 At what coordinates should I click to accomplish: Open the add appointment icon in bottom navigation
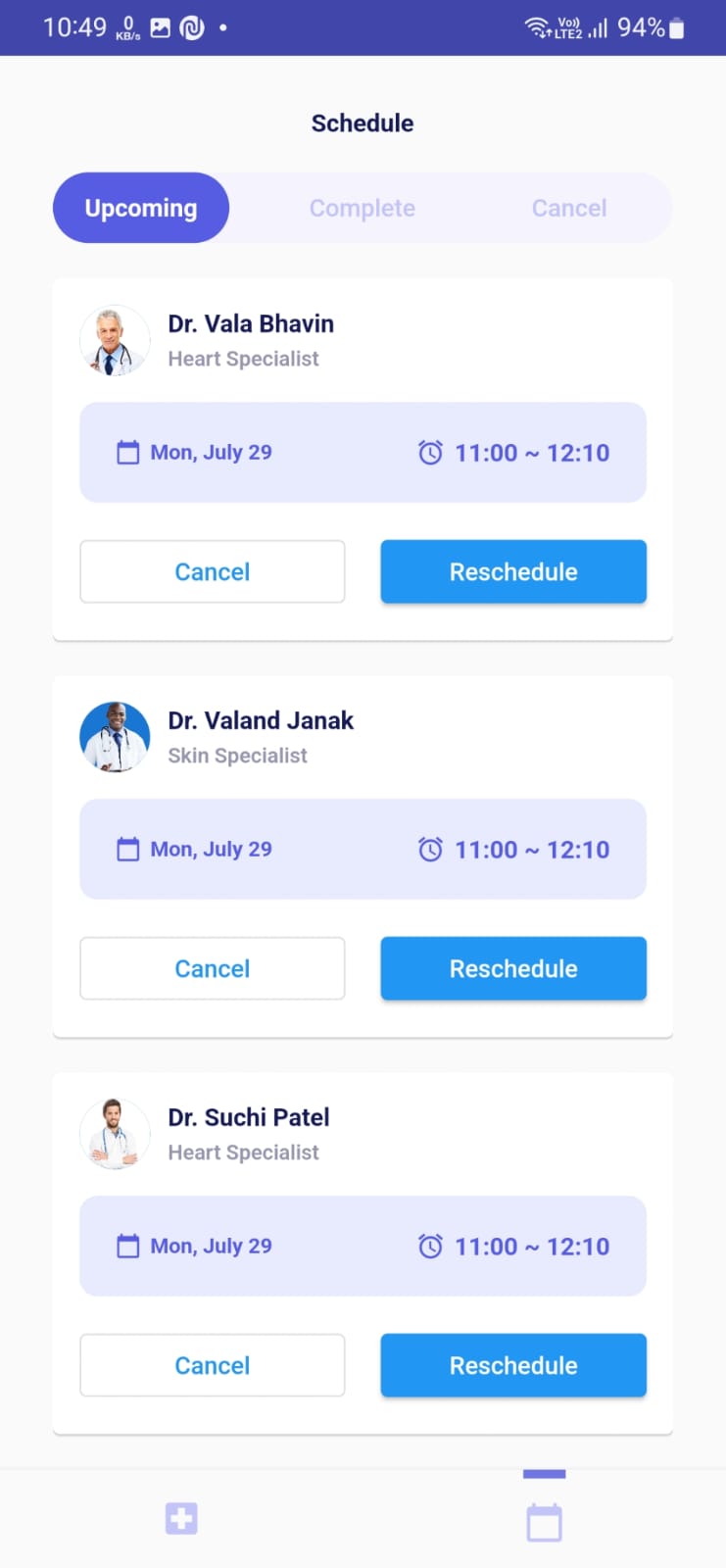pos(181,1517)
